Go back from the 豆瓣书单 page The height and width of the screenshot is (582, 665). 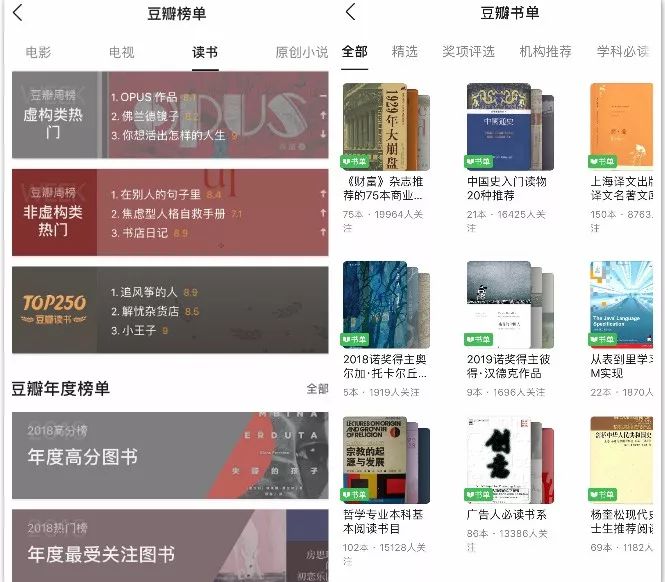[x=350, y=13]
